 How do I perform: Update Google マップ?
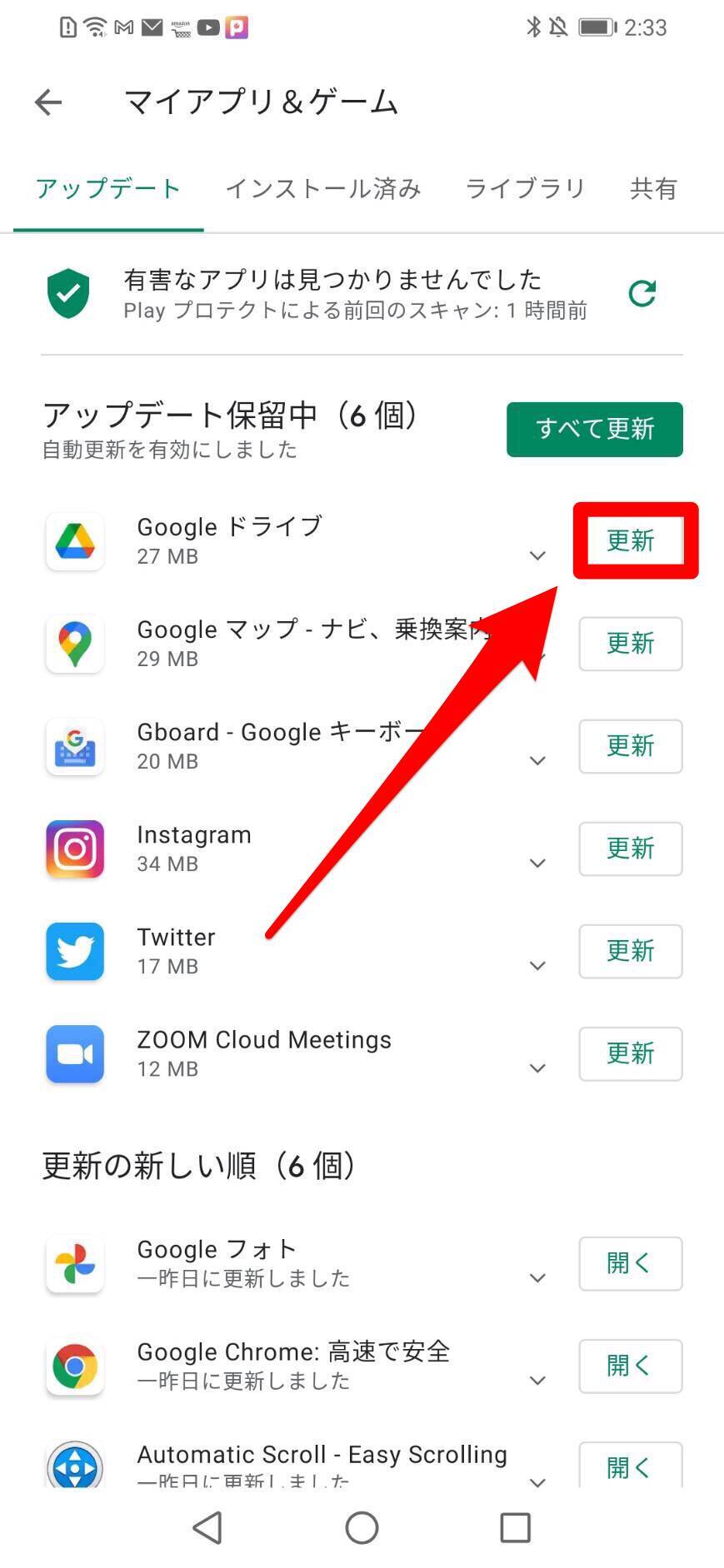631,643
